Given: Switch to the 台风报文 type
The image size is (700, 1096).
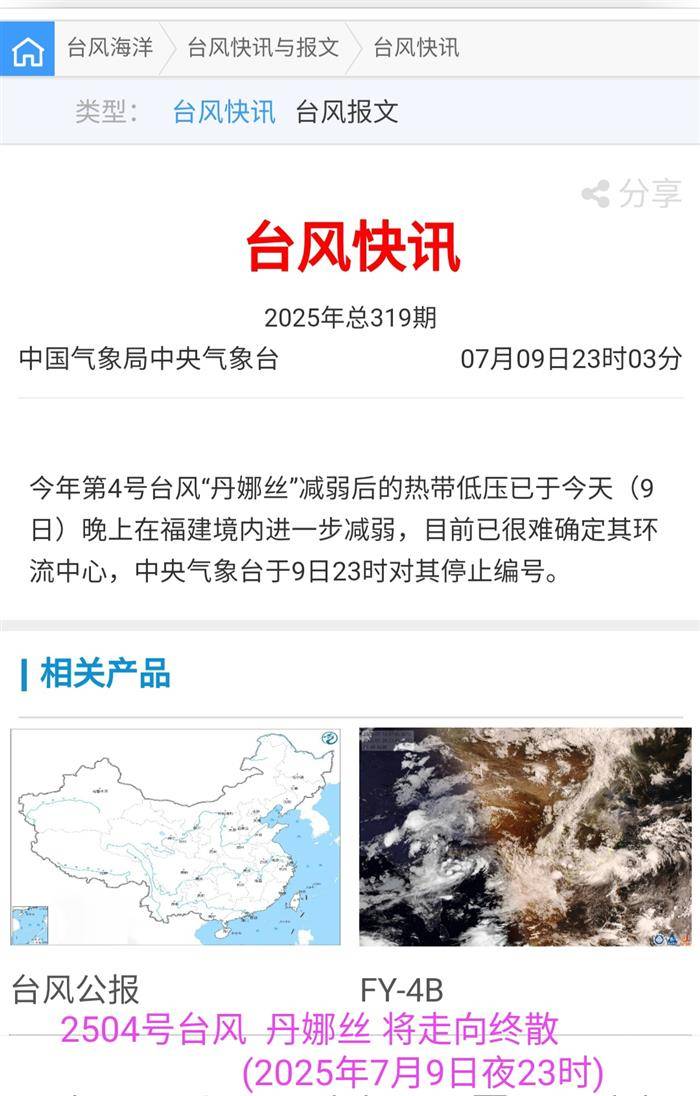Looking at the screenshot, I should [347, 111].
